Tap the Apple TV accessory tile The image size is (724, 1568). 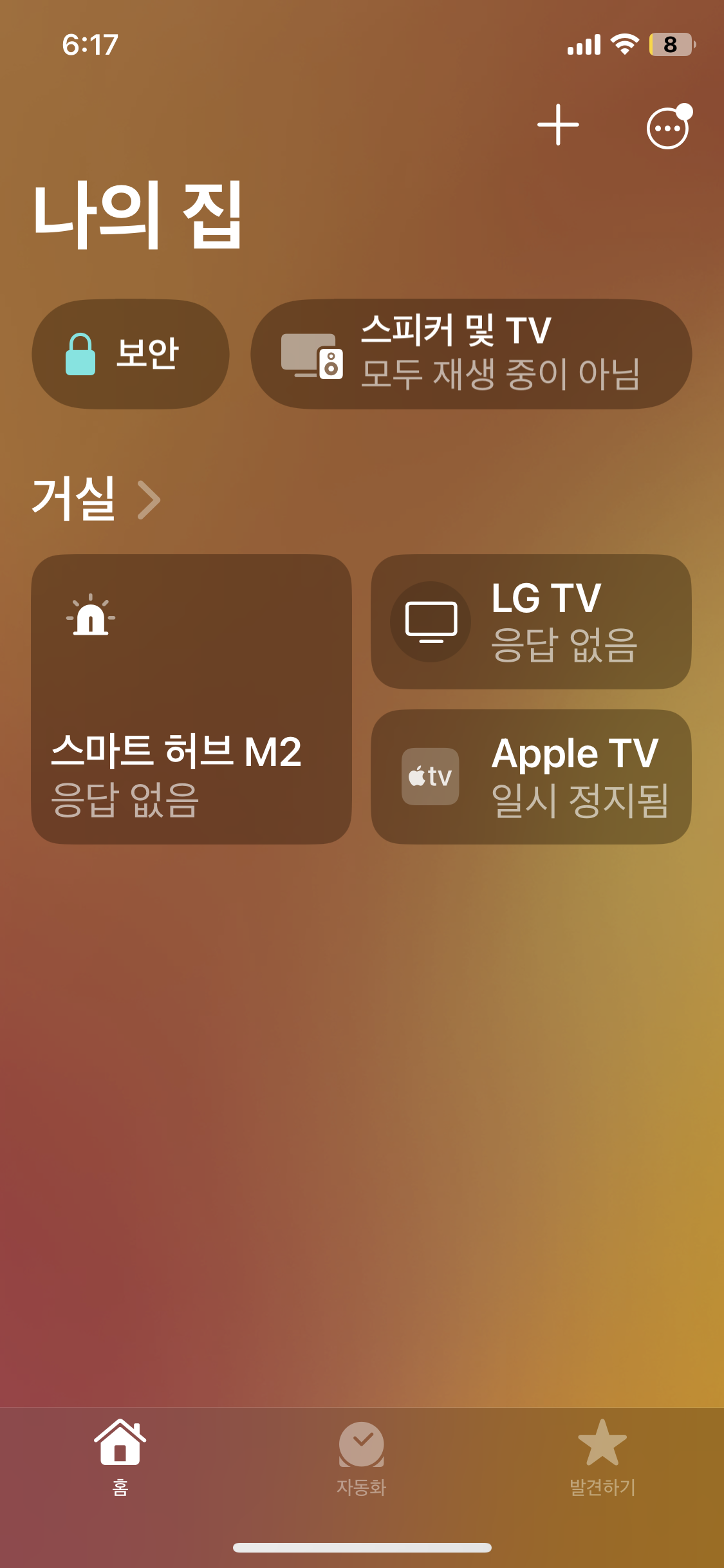click(x=531, y=777)
